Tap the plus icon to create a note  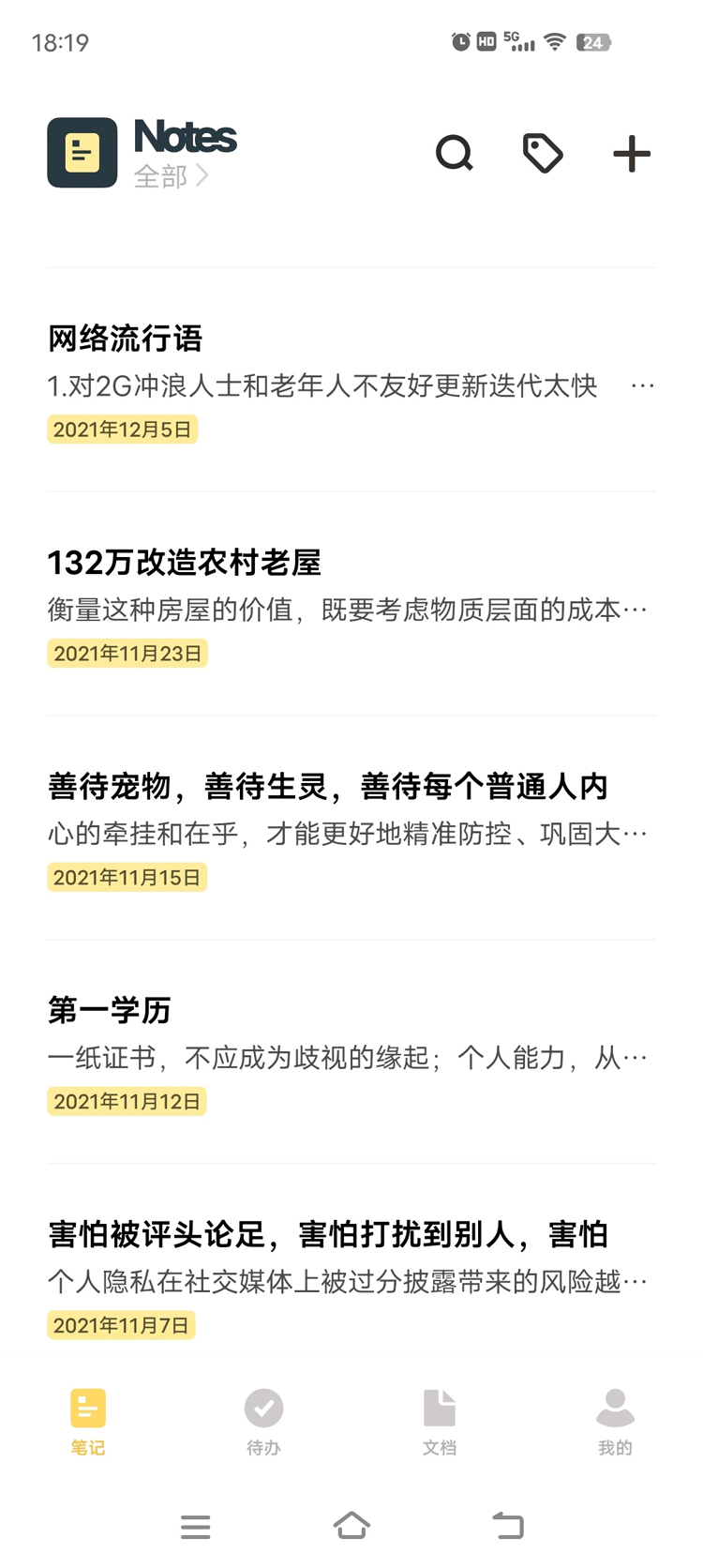point(631,153)
